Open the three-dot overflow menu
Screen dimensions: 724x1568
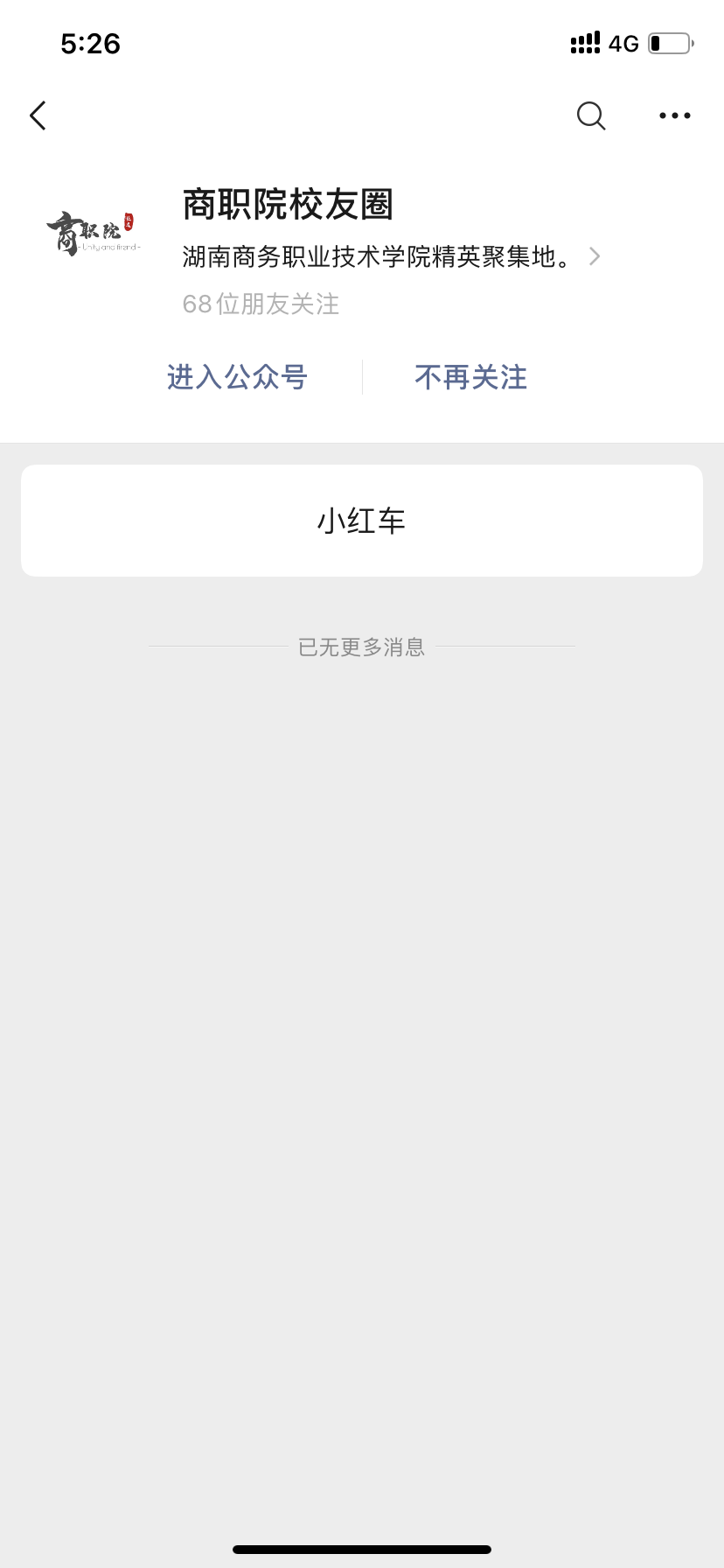674,115
